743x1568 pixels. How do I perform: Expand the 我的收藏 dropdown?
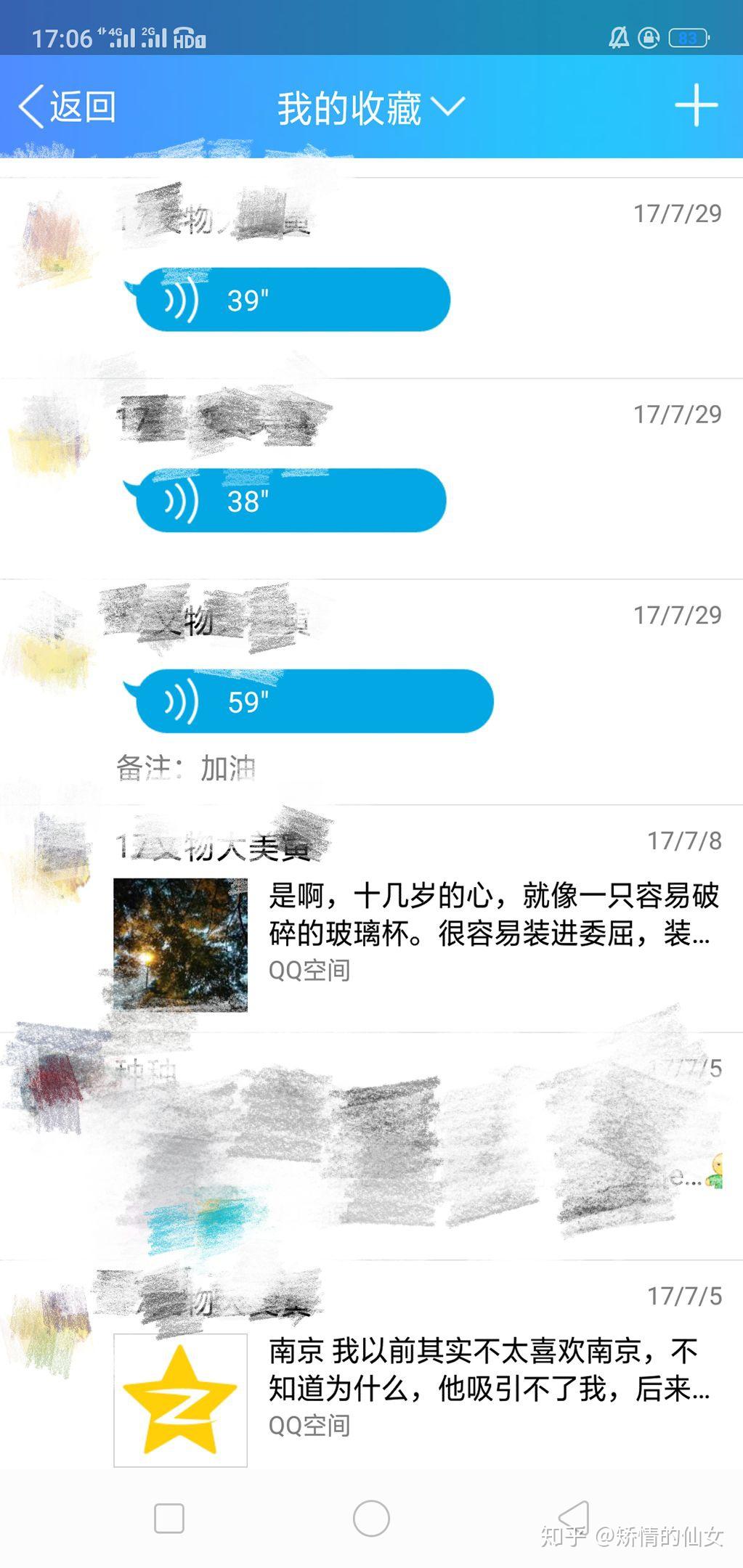pos(370,107)
